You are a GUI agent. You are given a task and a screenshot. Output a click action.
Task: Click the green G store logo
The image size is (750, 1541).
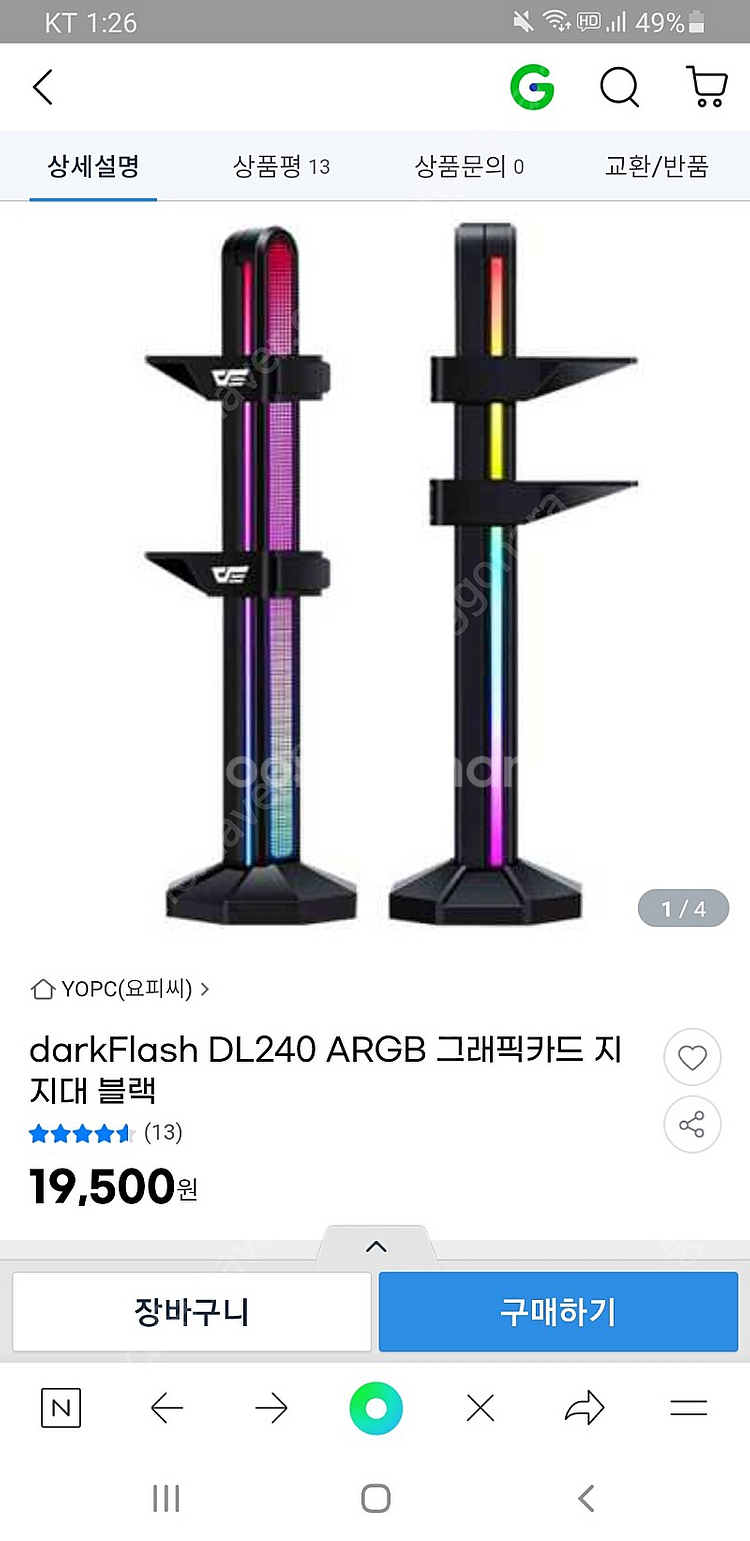pyautogui.click(x=534, y=87)
